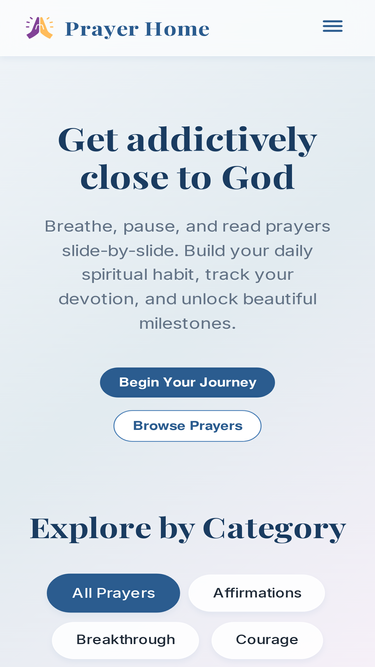
Task: Select Browse Prayers
Action: [x=188, y=426]
